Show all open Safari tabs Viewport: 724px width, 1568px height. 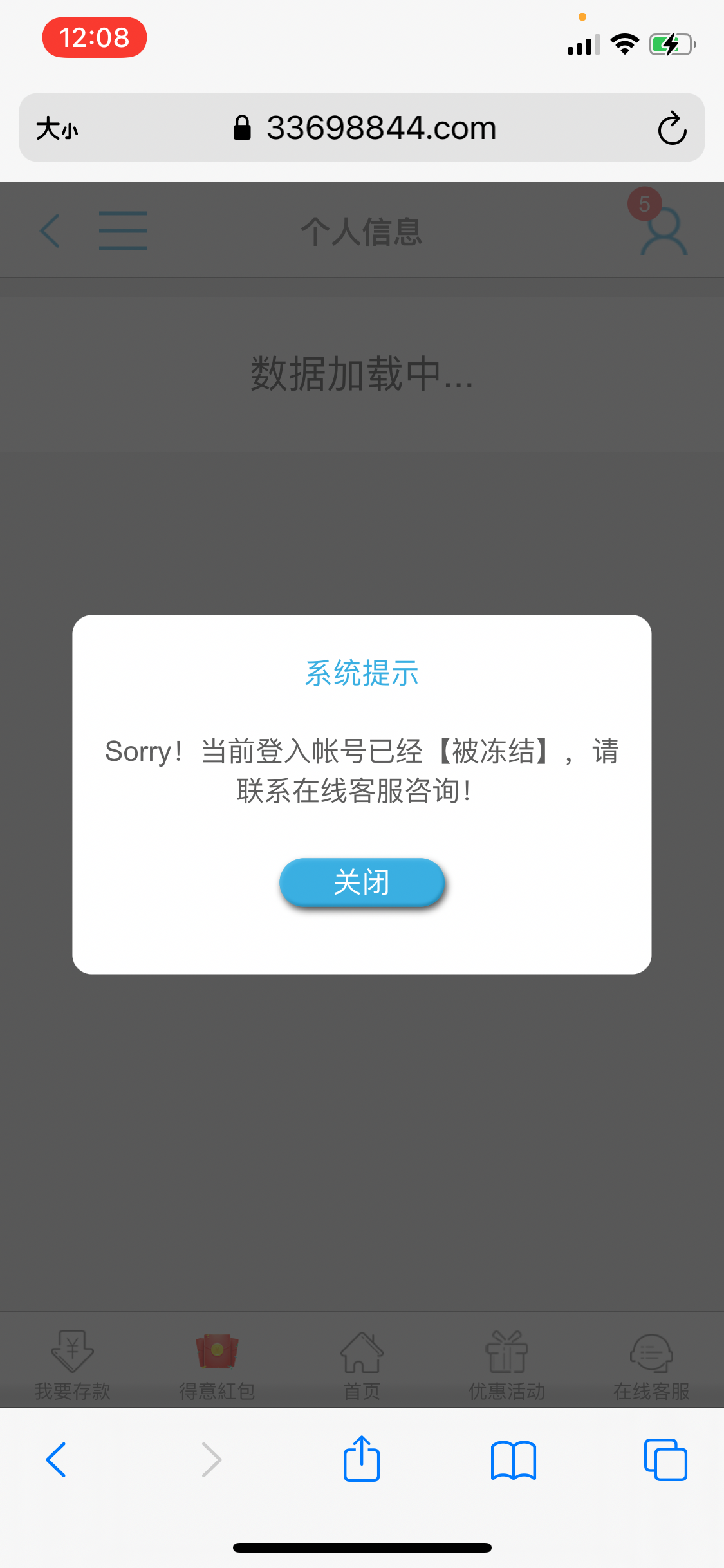point(665,1460)
